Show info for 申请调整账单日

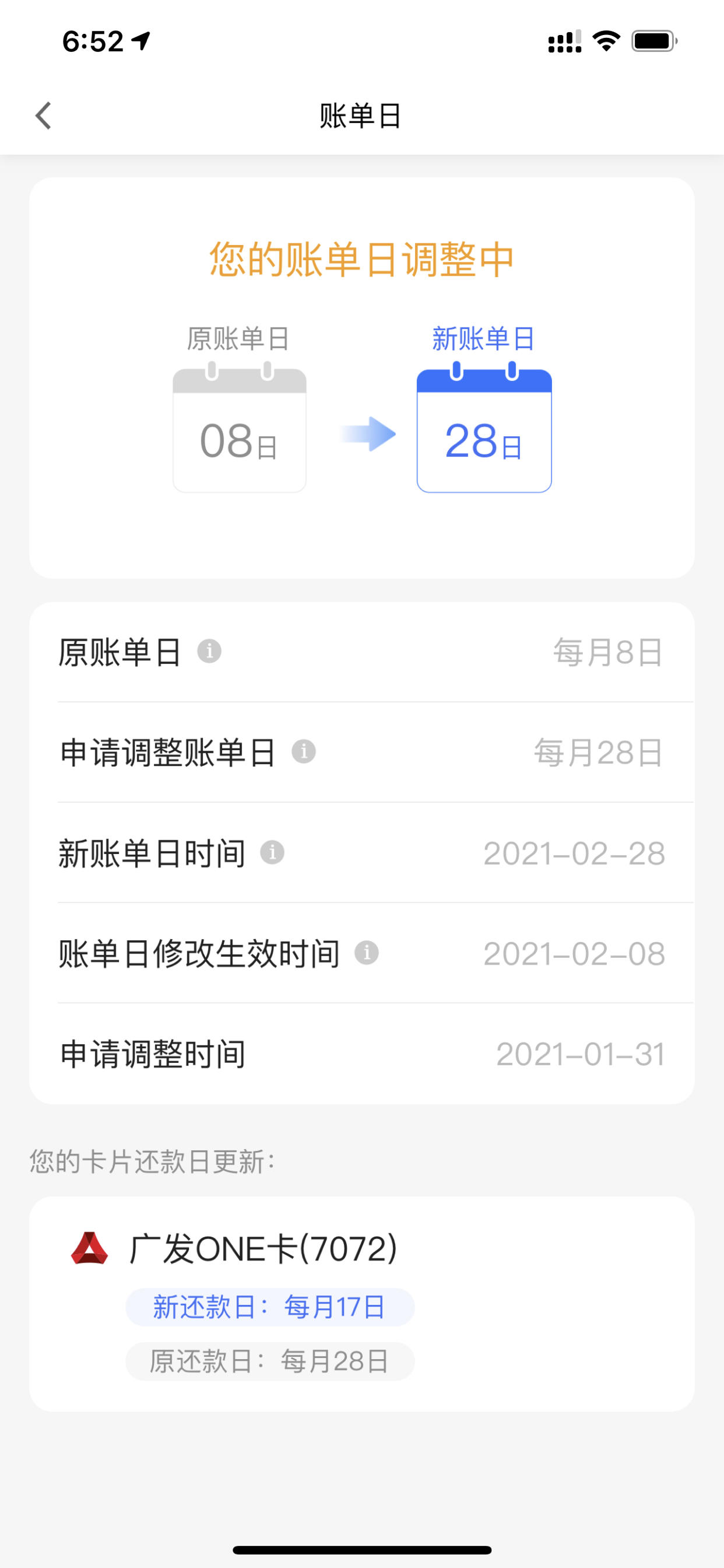pyautogui.click(x=304, y=752)
